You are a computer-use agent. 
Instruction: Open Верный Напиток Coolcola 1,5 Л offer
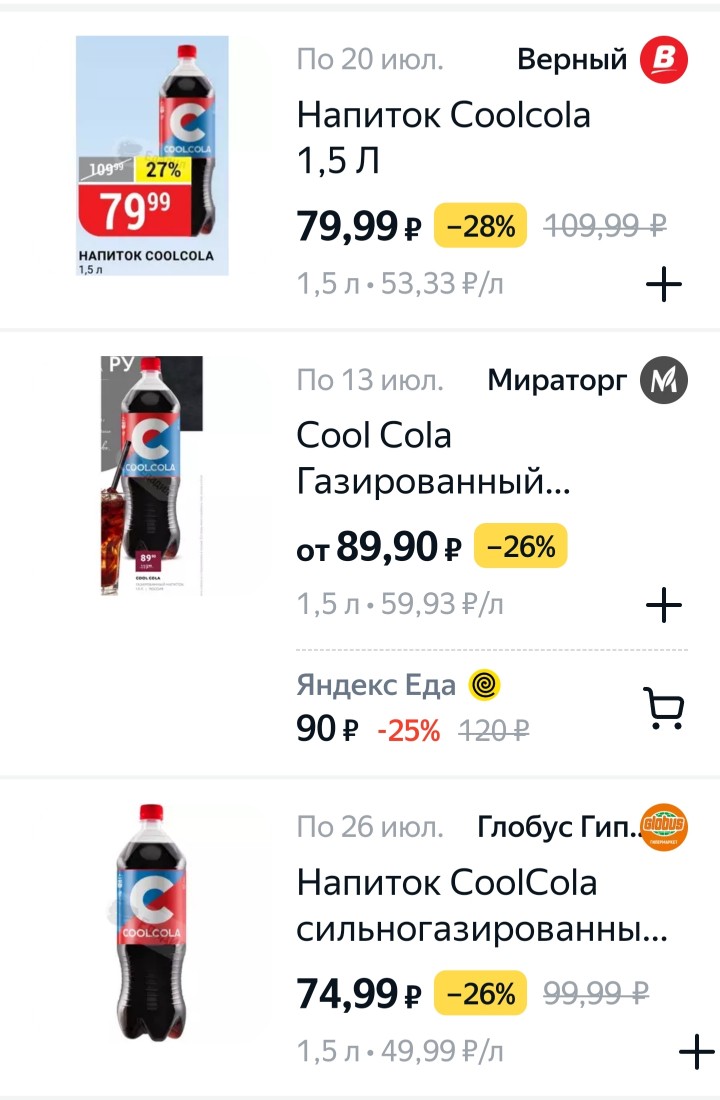click(444, 137)
